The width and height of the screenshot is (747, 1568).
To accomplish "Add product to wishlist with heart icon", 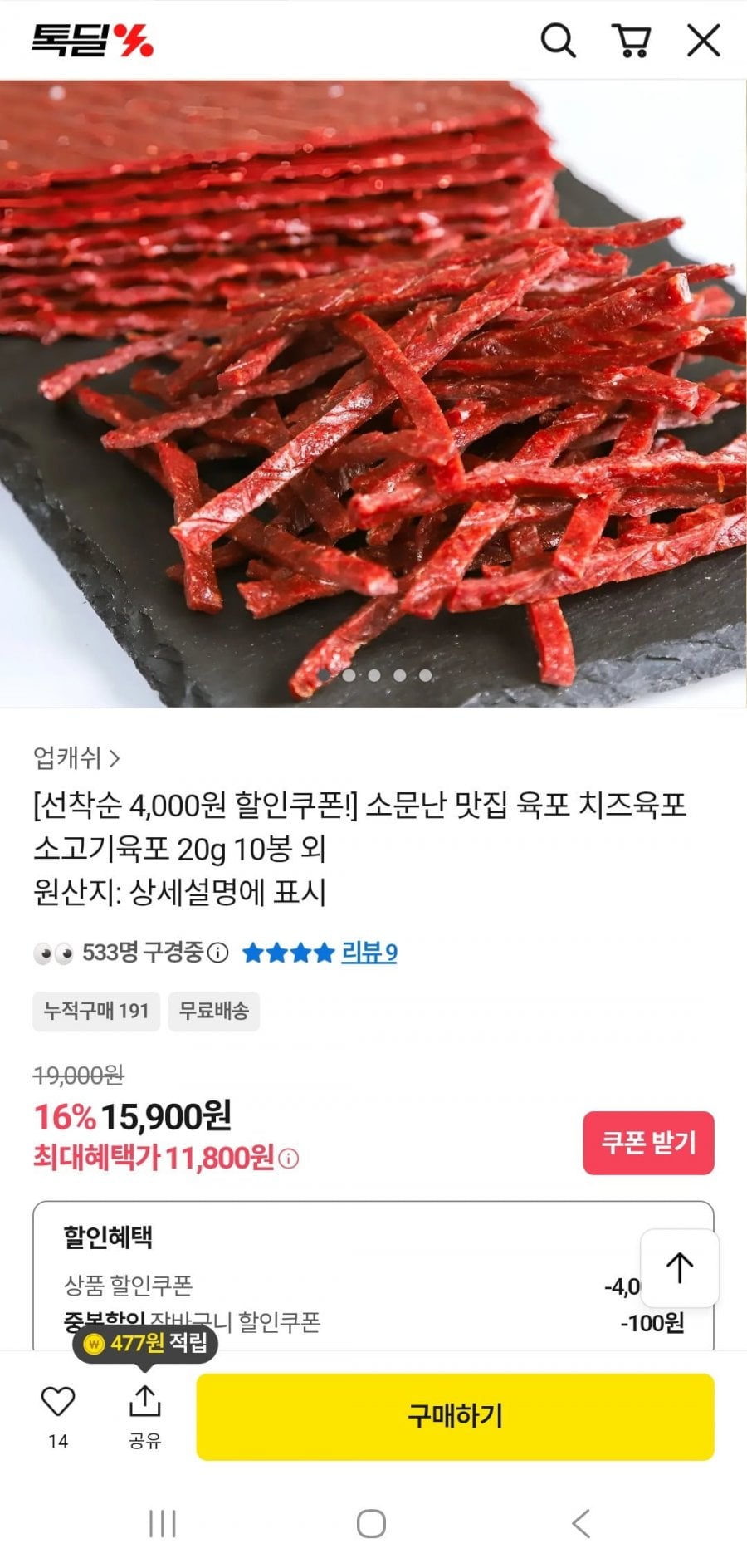I will (x=58, y=1402).
